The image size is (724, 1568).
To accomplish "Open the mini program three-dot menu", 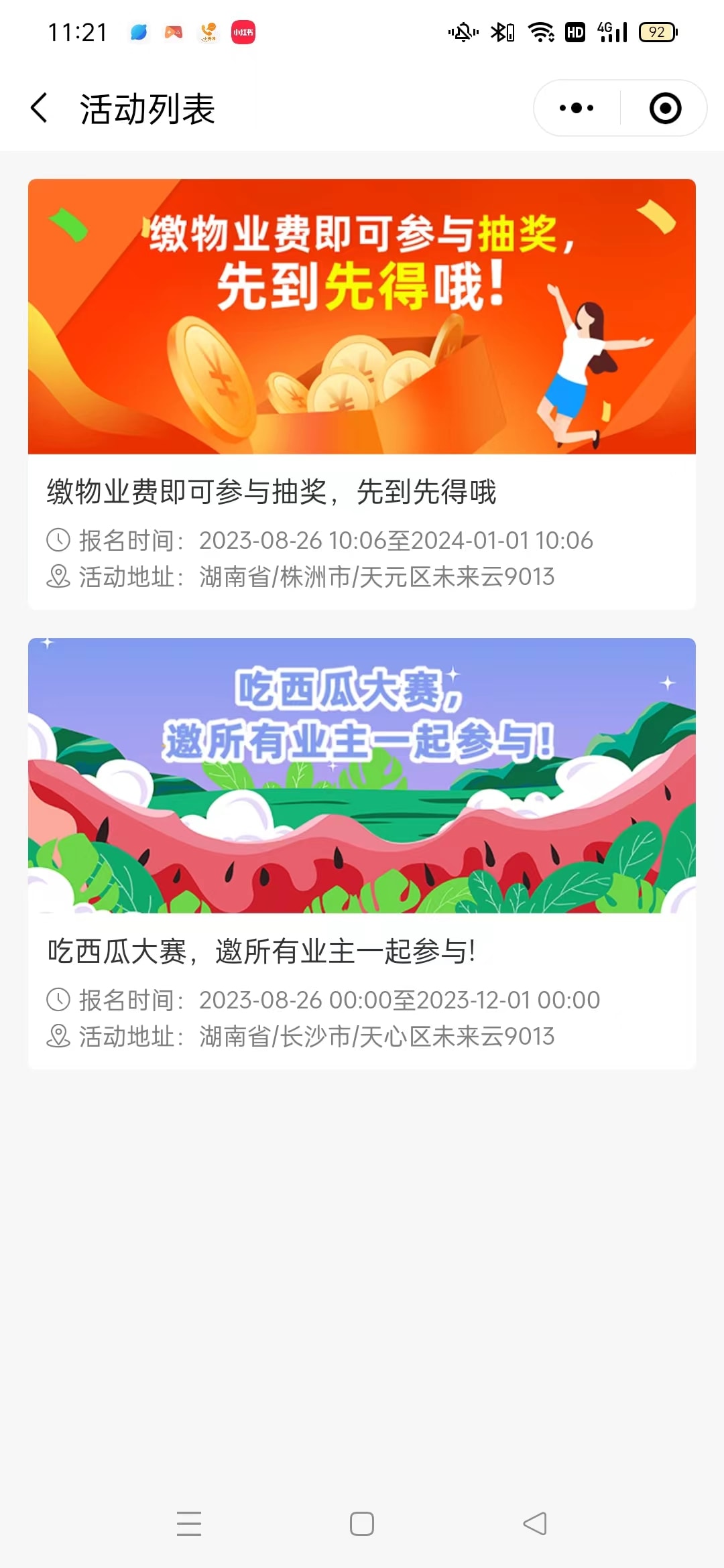I will (576, 108).
